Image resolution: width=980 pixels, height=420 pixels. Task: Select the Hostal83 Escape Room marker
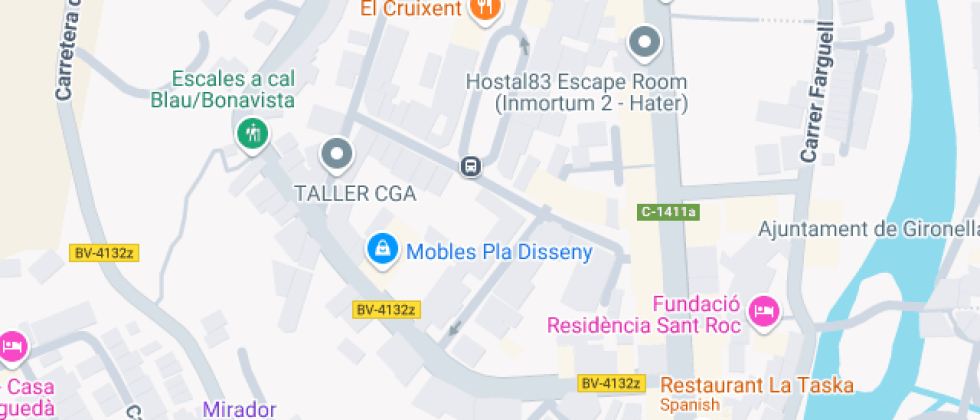645,43
